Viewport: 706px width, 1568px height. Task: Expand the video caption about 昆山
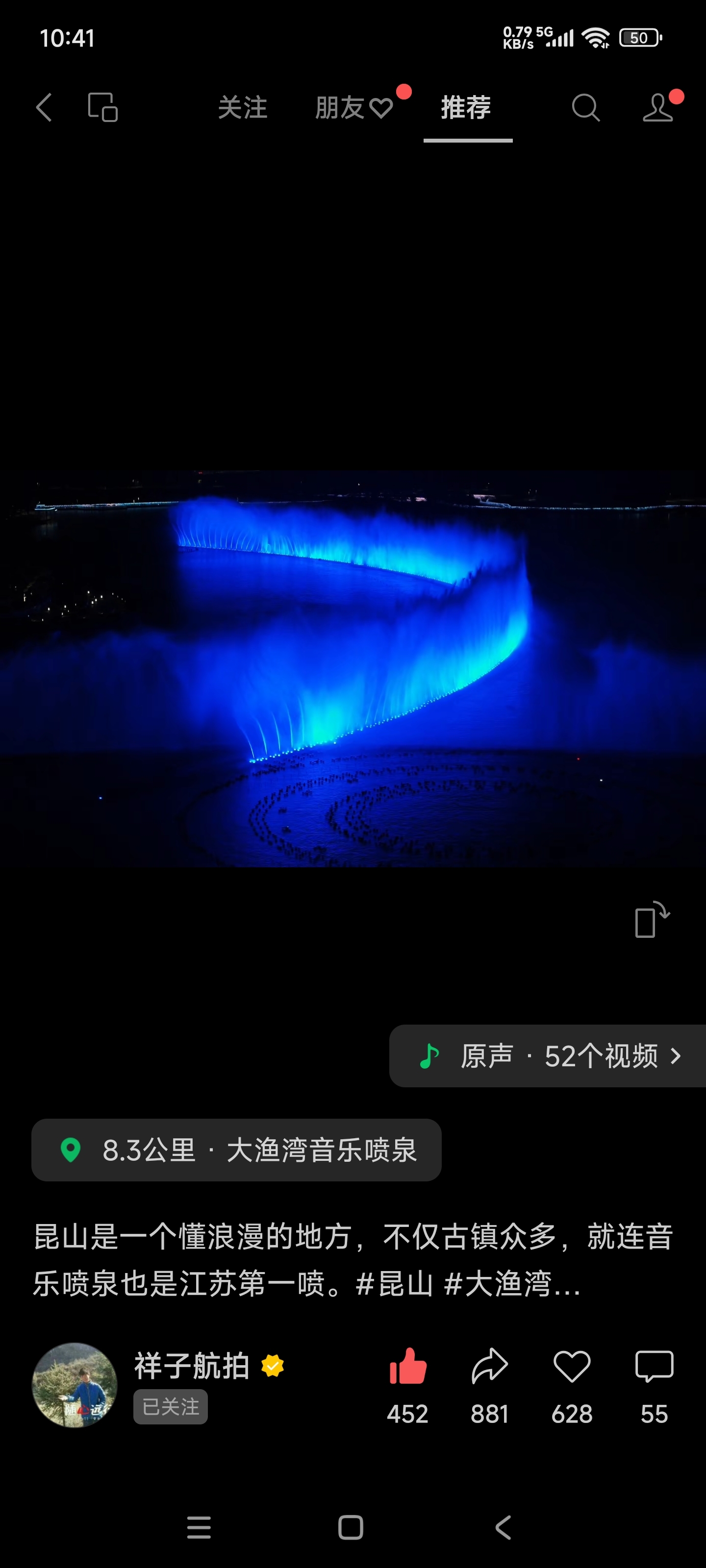(x=353, y=1259)
